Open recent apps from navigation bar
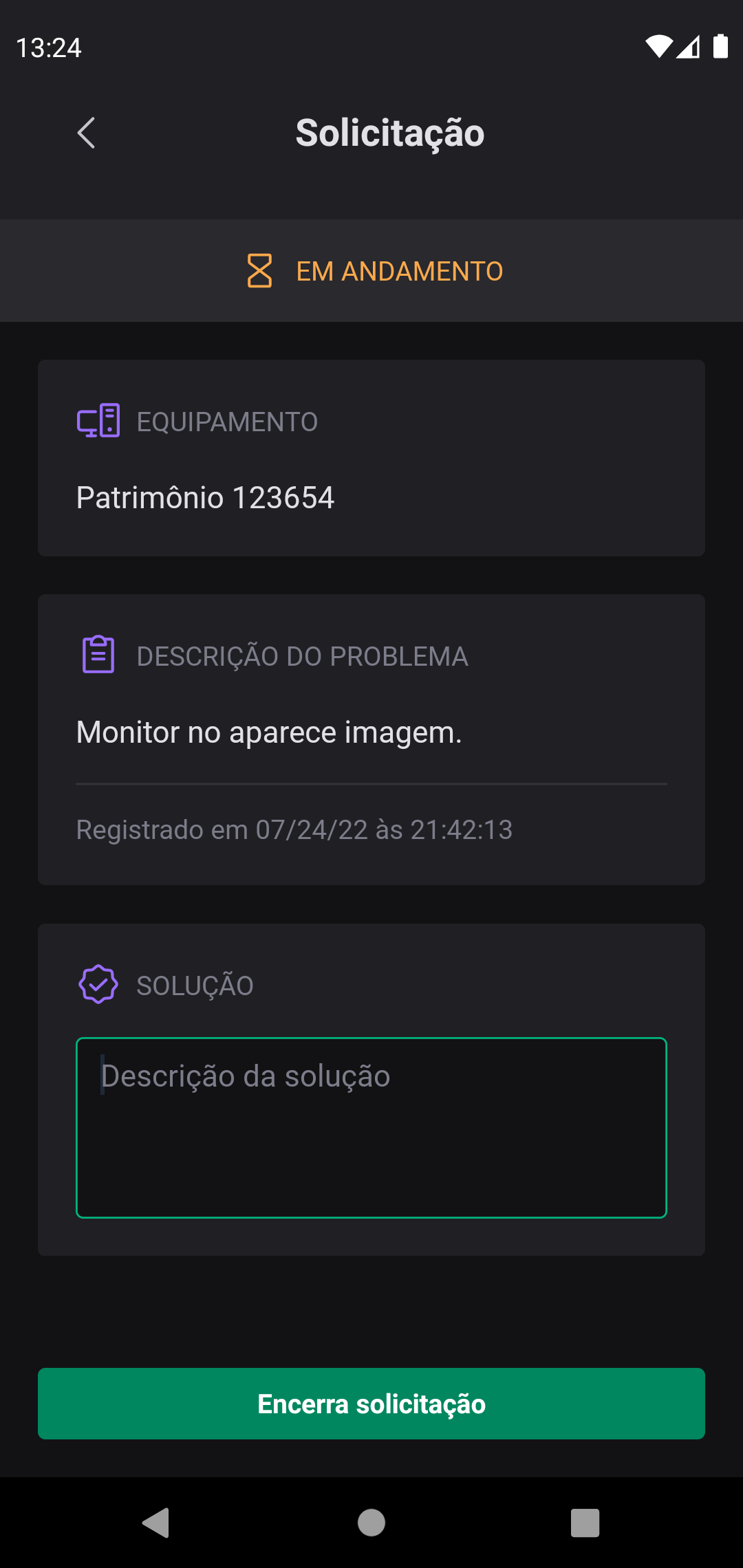 coord(585,1523)
